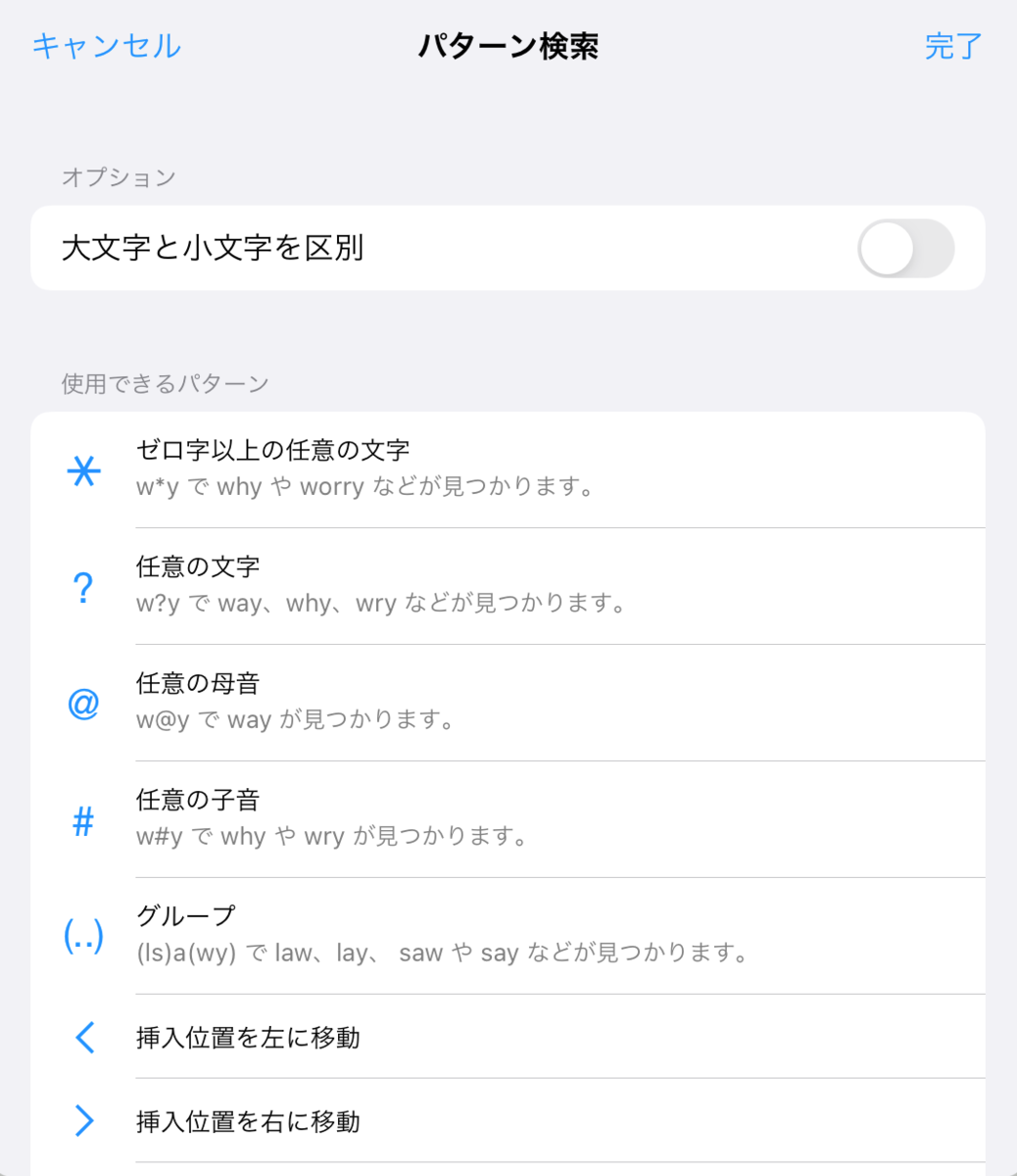Click the right chevron cursor-move icon
Screen dimensions: 1017x1176
tap(84, 1120)
